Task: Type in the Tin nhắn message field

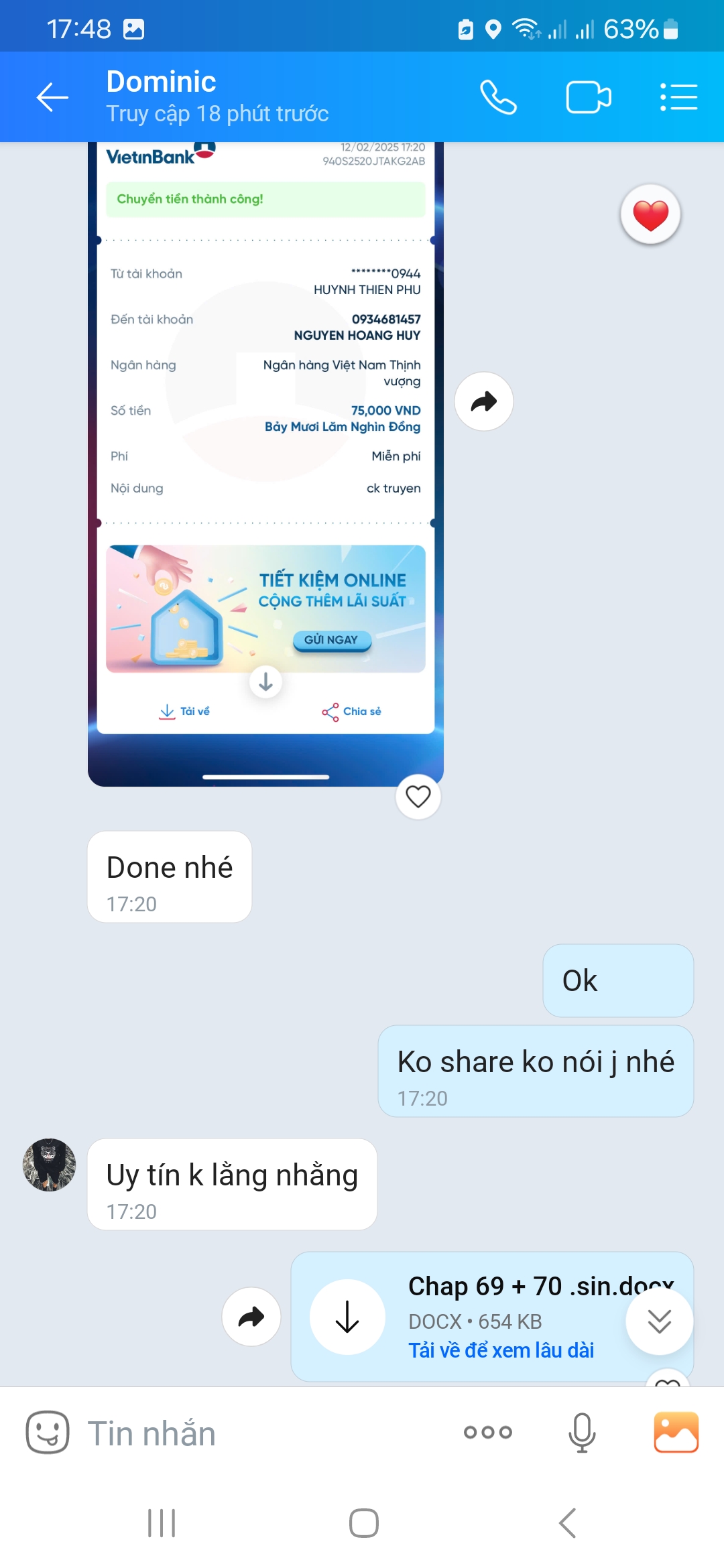Action: pyautogui.click(x=268, y=1433)
